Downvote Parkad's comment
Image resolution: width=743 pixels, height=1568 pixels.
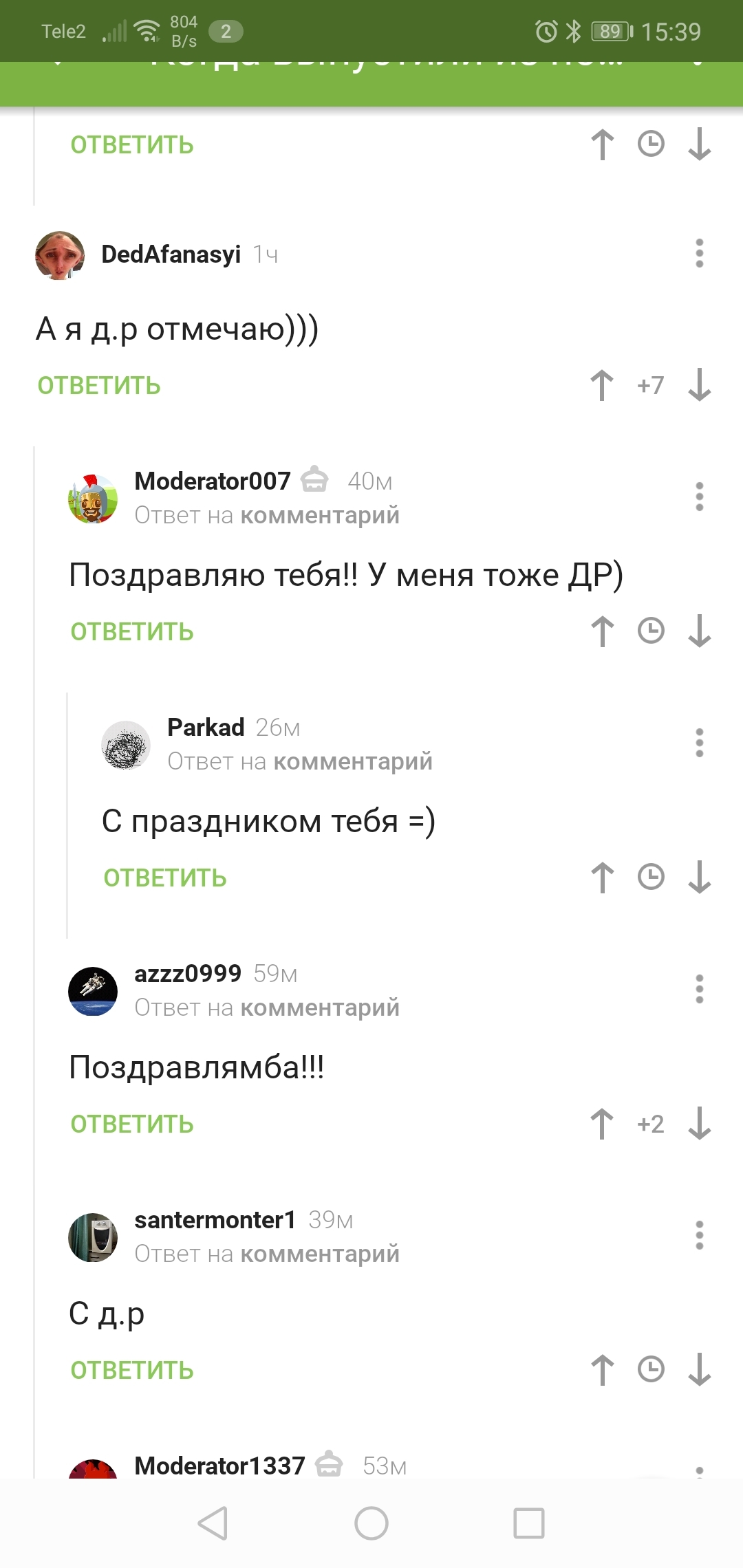[x=700, y=878]
